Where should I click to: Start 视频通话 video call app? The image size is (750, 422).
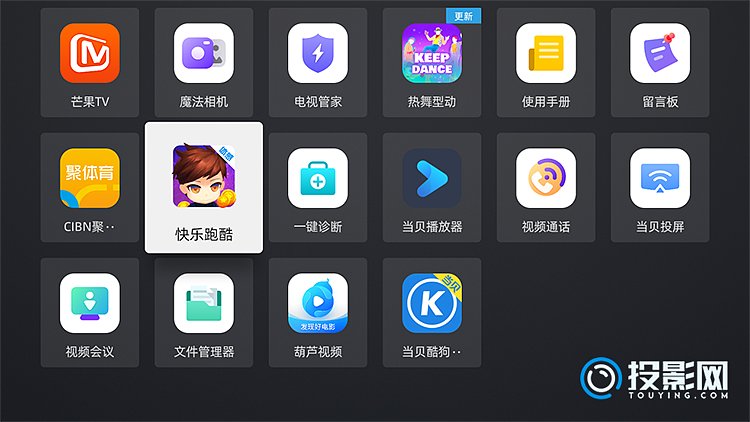click(x=546, y=179)
